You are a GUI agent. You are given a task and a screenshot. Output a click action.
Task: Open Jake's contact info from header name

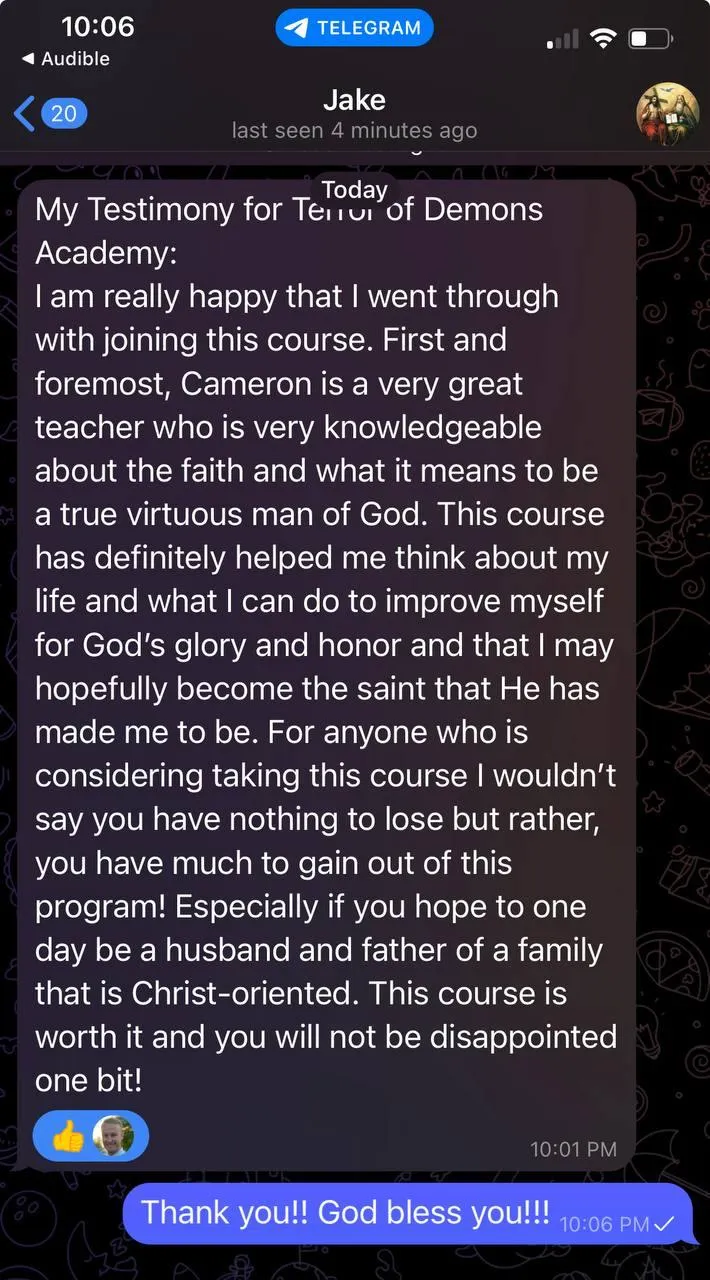(x=354, y=100)
